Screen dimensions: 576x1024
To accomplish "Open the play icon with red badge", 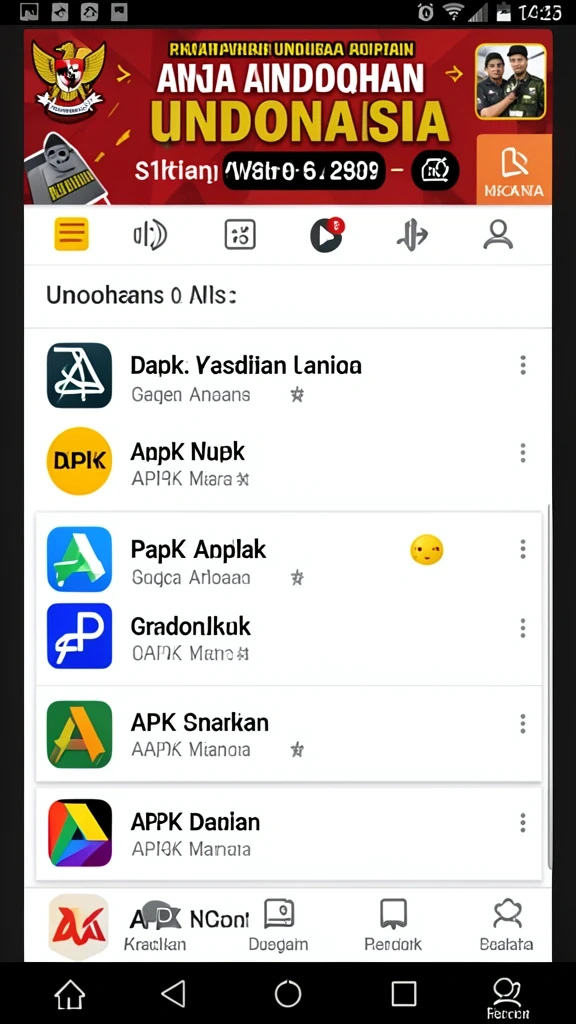I will (327, 234).
